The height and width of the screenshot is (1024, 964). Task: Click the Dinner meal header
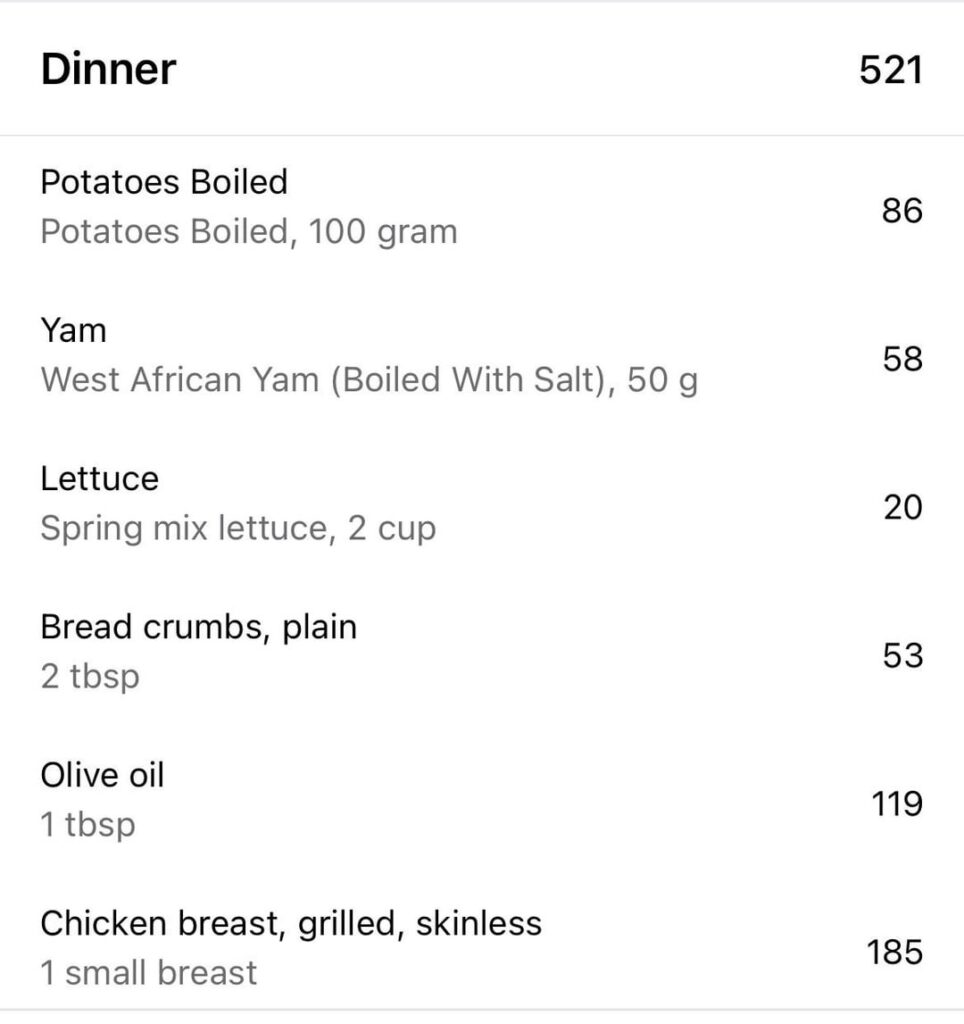coord(108,68)
